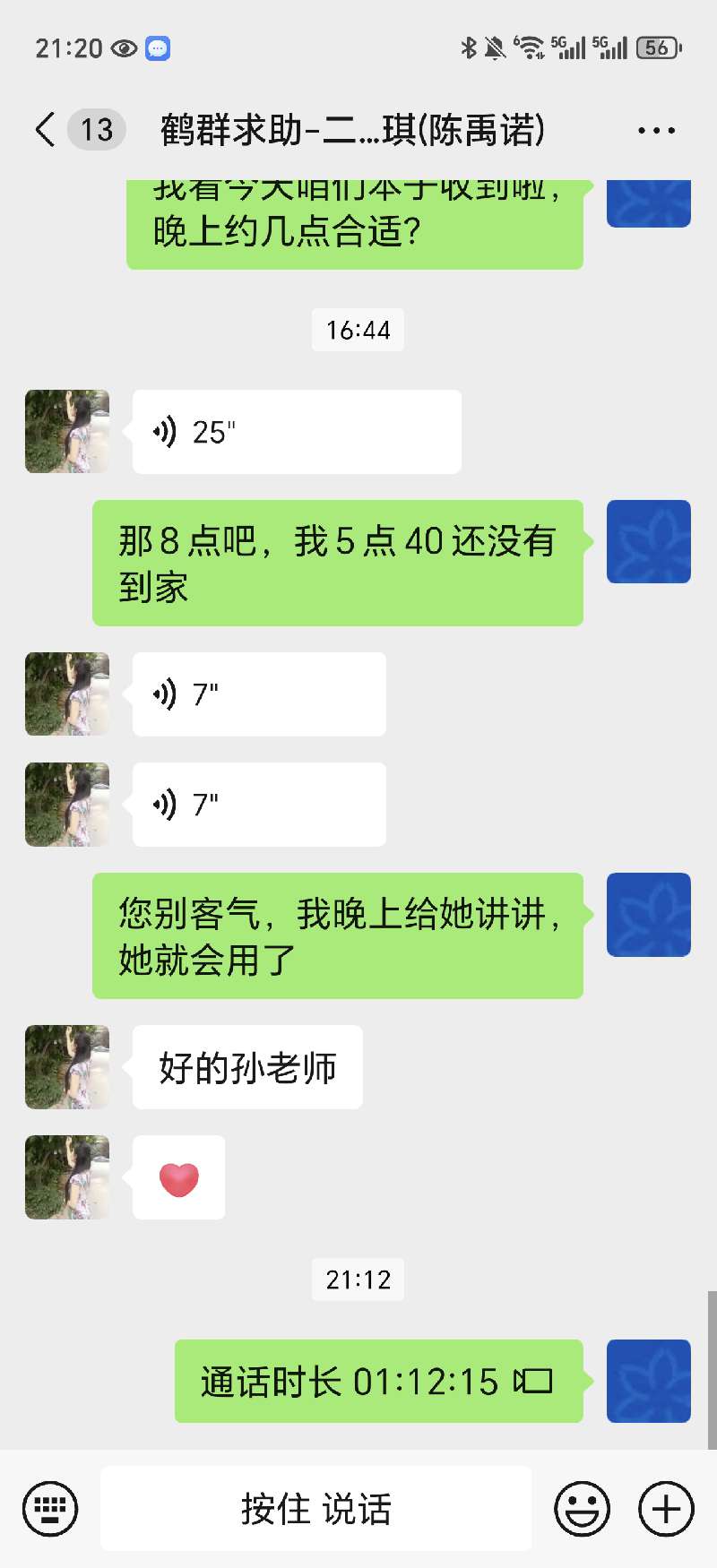Open my avatar beside the 通话时长 message
The image size is (717, 1568).
click(x=648, y=1381)
